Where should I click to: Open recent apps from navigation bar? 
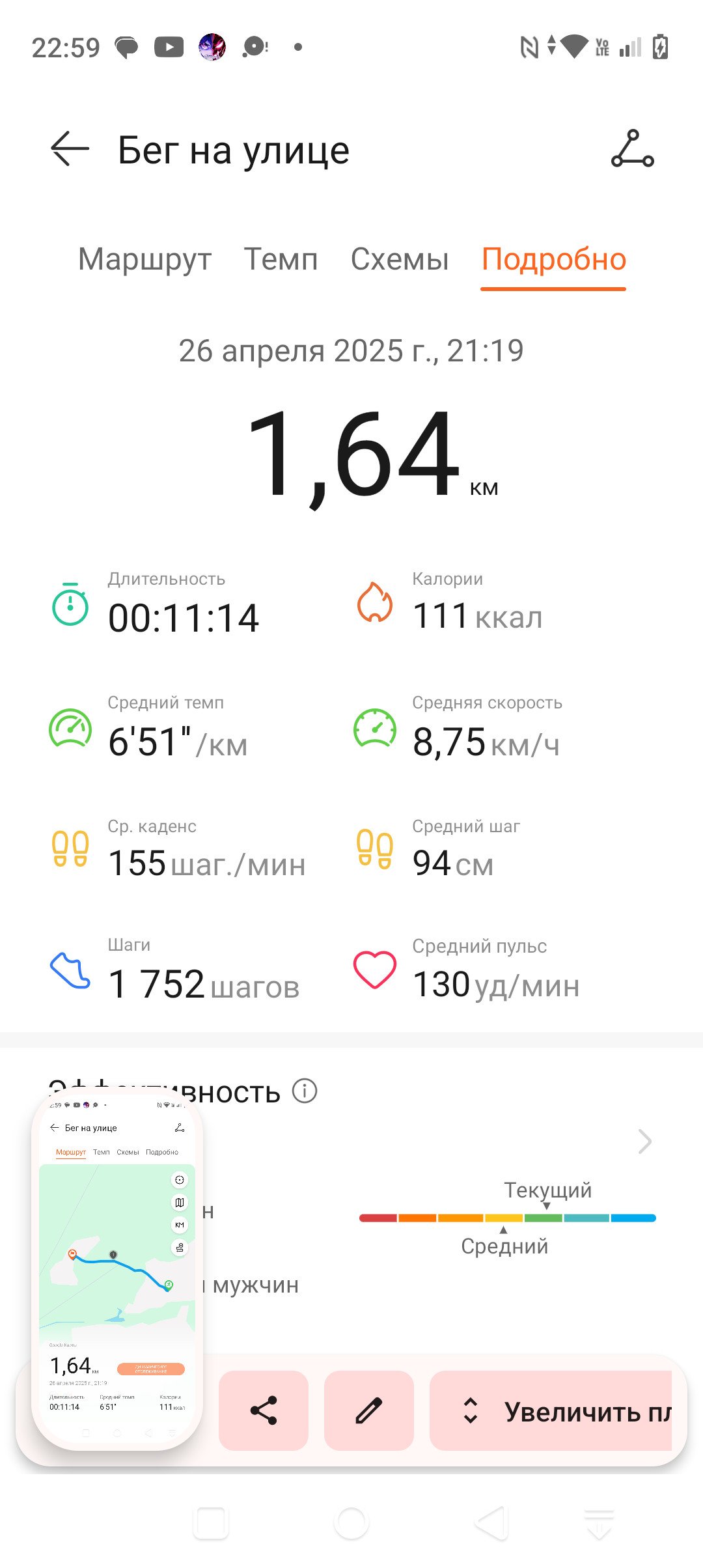pyautogui.click(x=211, y=1523)
